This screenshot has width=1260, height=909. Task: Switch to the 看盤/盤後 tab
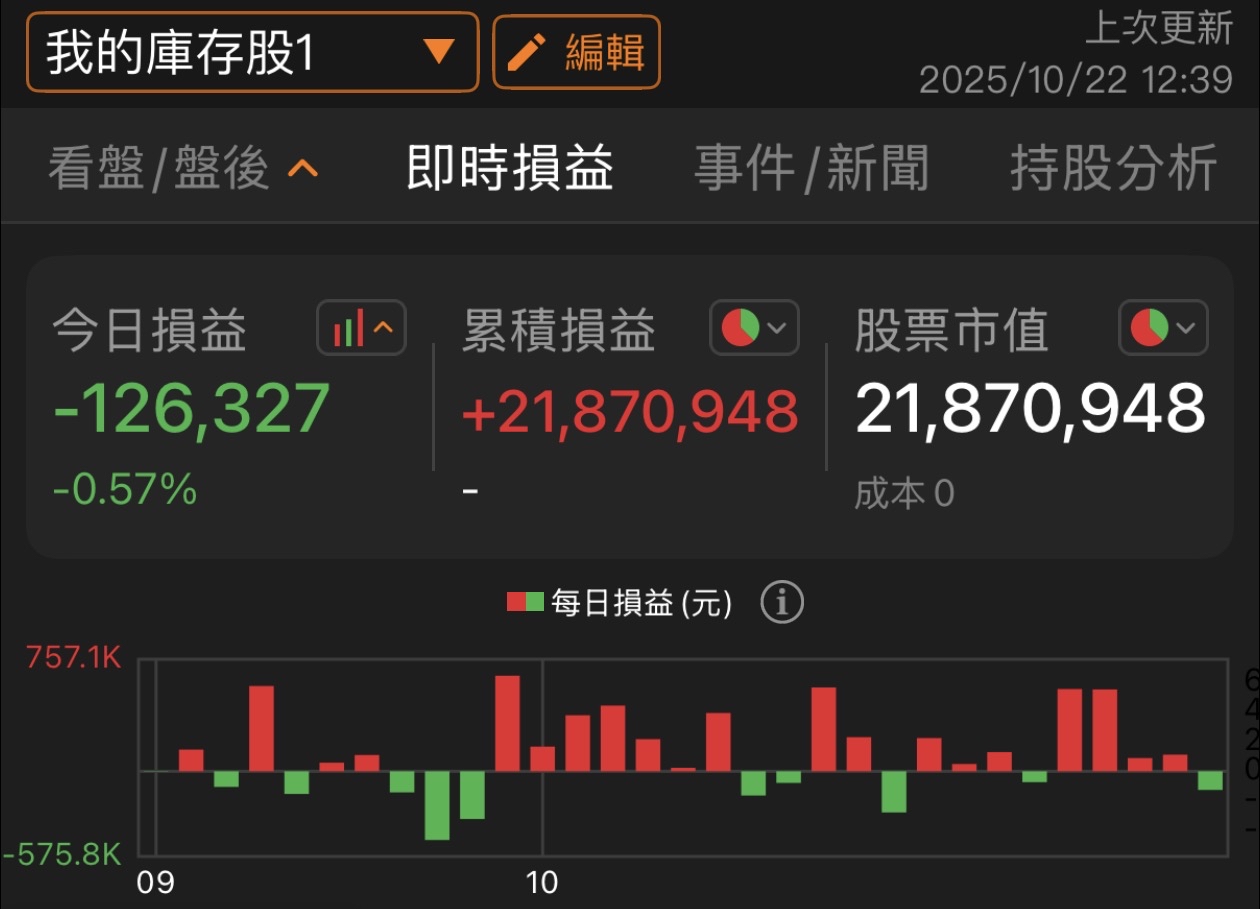(x=183, y=168)
